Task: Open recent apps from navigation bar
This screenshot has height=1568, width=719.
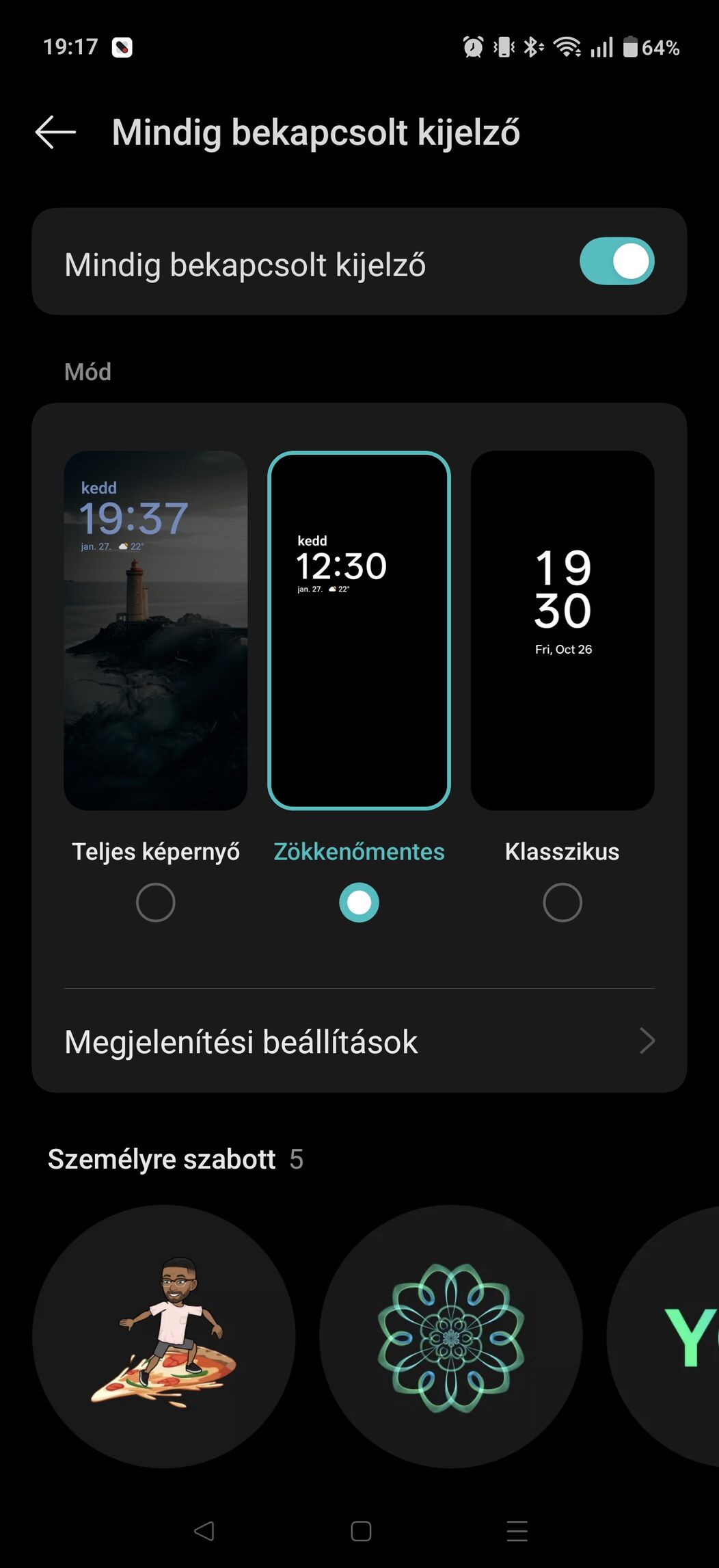Action: [x=517, y=1530]
